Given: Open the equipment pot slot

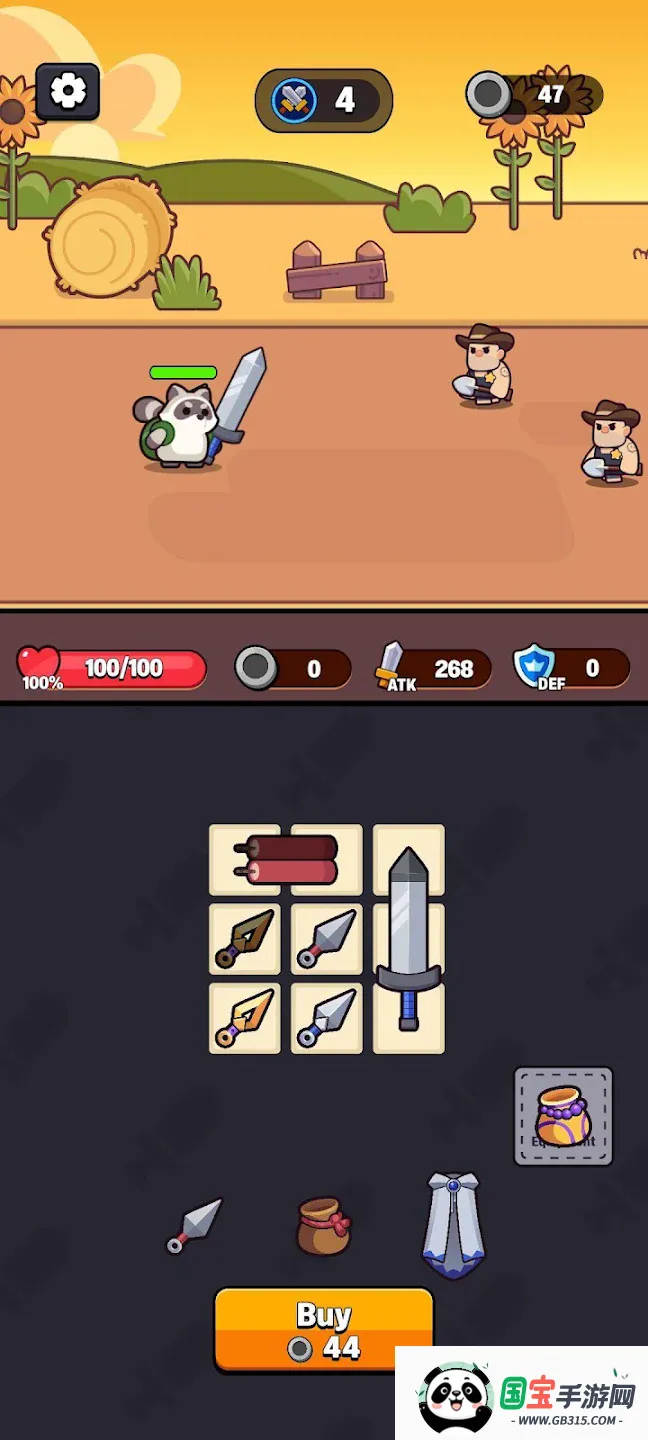Looking at the screenshot, I should tap(563, 1116).
